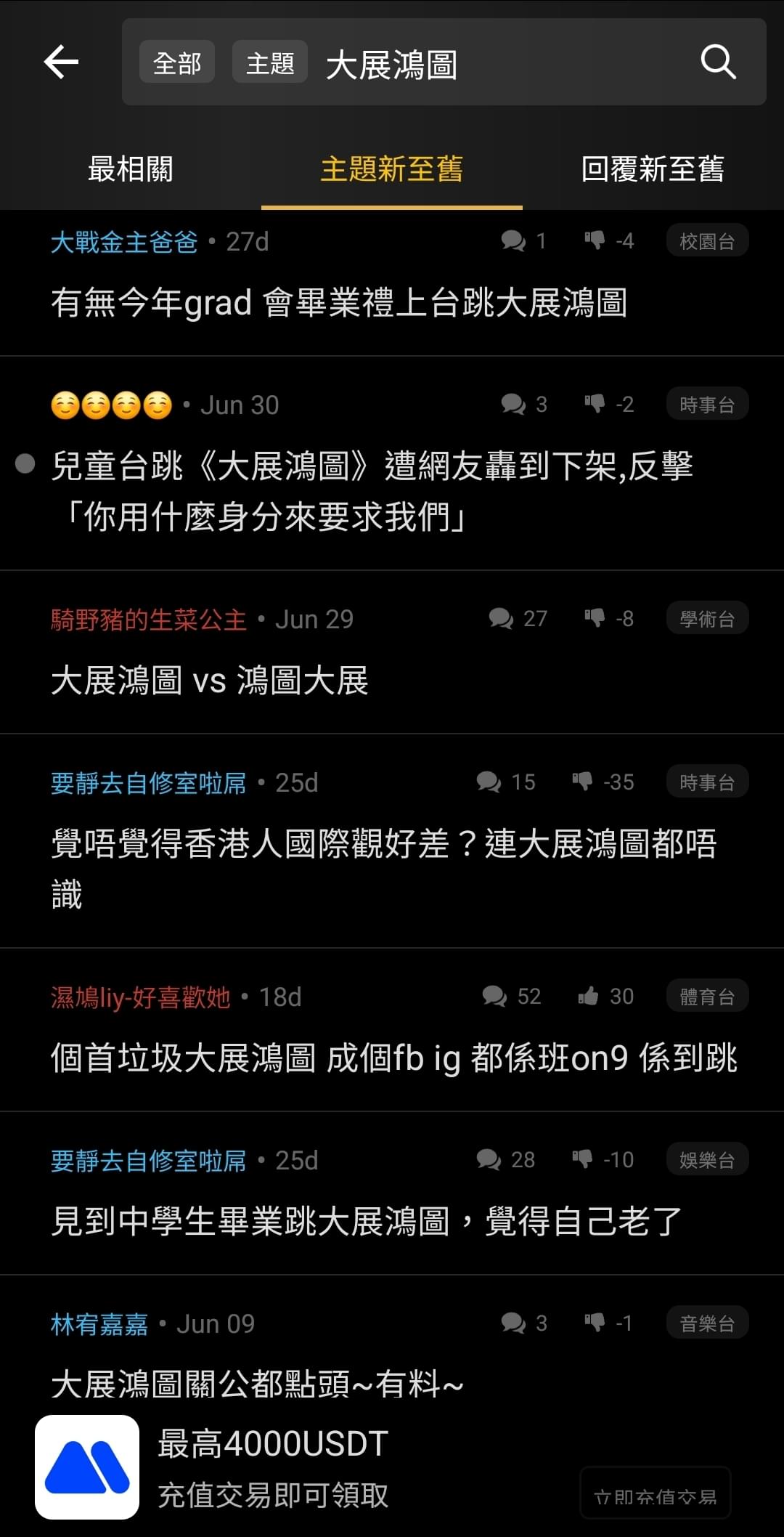The width and height of the screenshot is (784, 1537).
Task: Switch to the 回覆新至舊 tab
Action: (x=653, y=169)
